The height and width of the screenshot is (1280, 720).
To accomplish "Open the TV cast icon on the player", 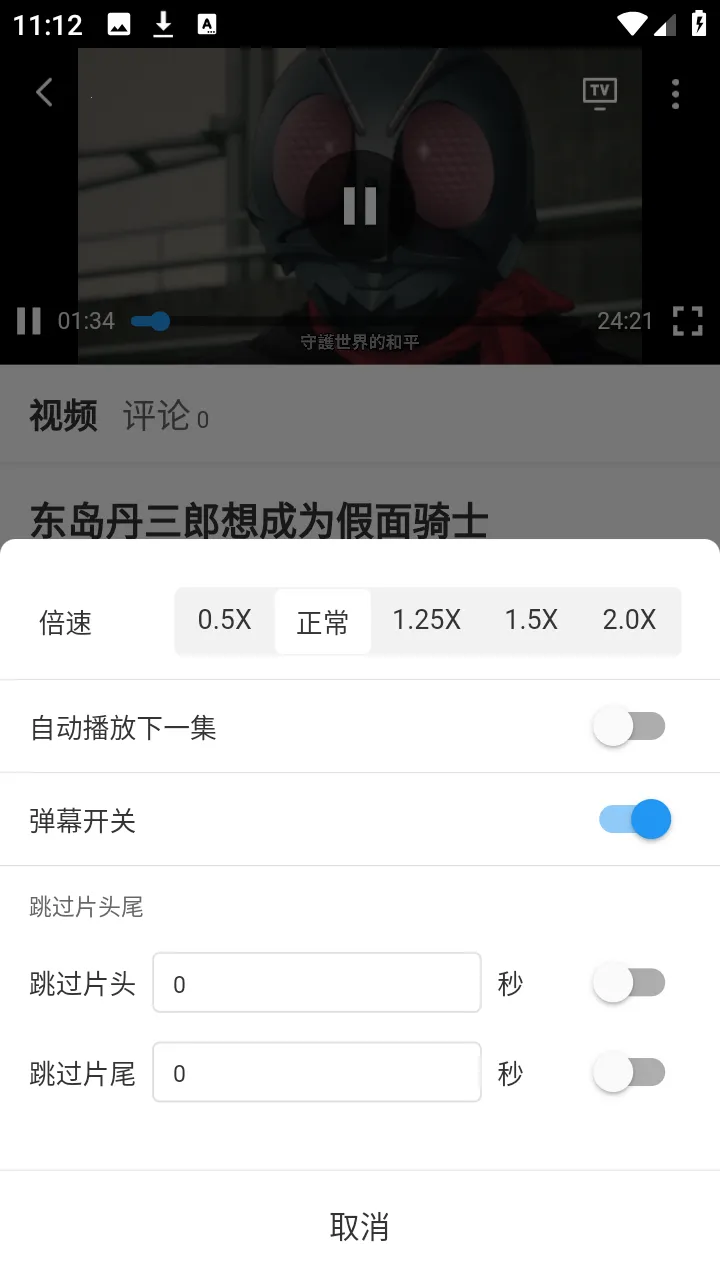I will coord(599,90).
